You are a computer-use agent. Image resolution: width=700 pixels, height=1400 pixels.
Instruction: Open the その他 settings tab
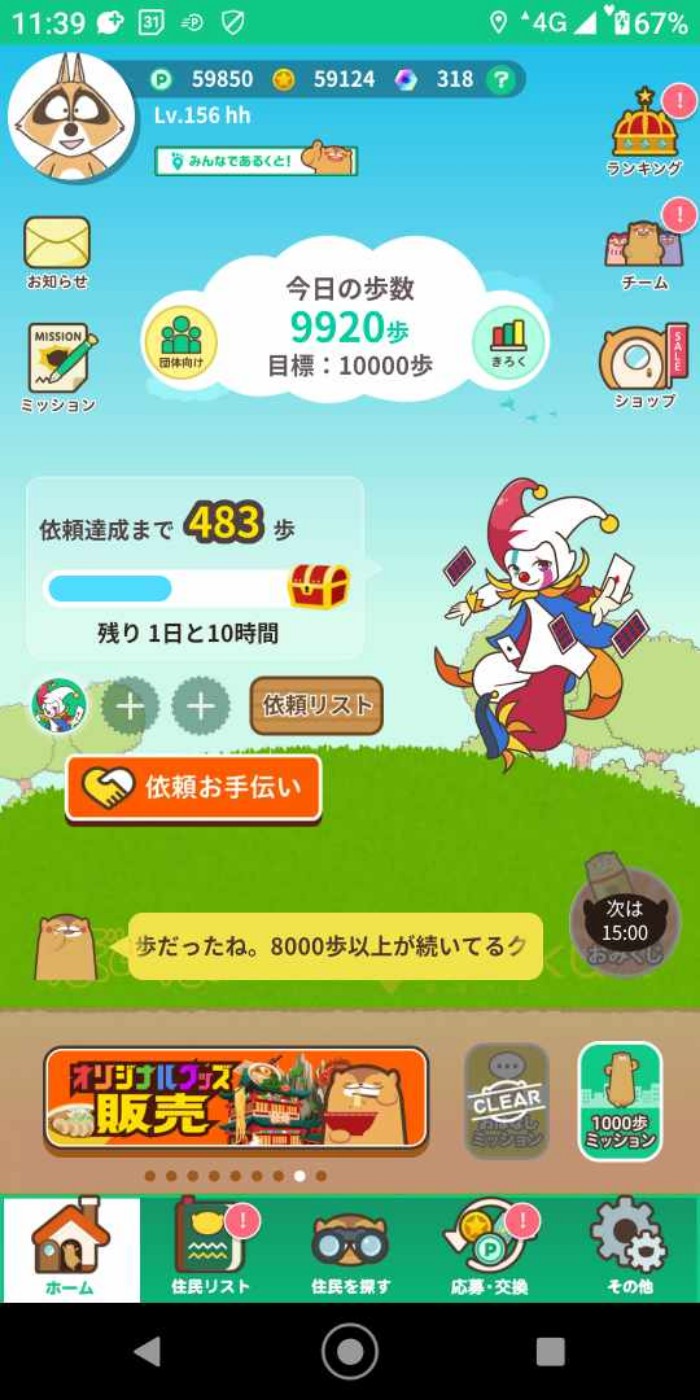click(x=629, y=1250)
